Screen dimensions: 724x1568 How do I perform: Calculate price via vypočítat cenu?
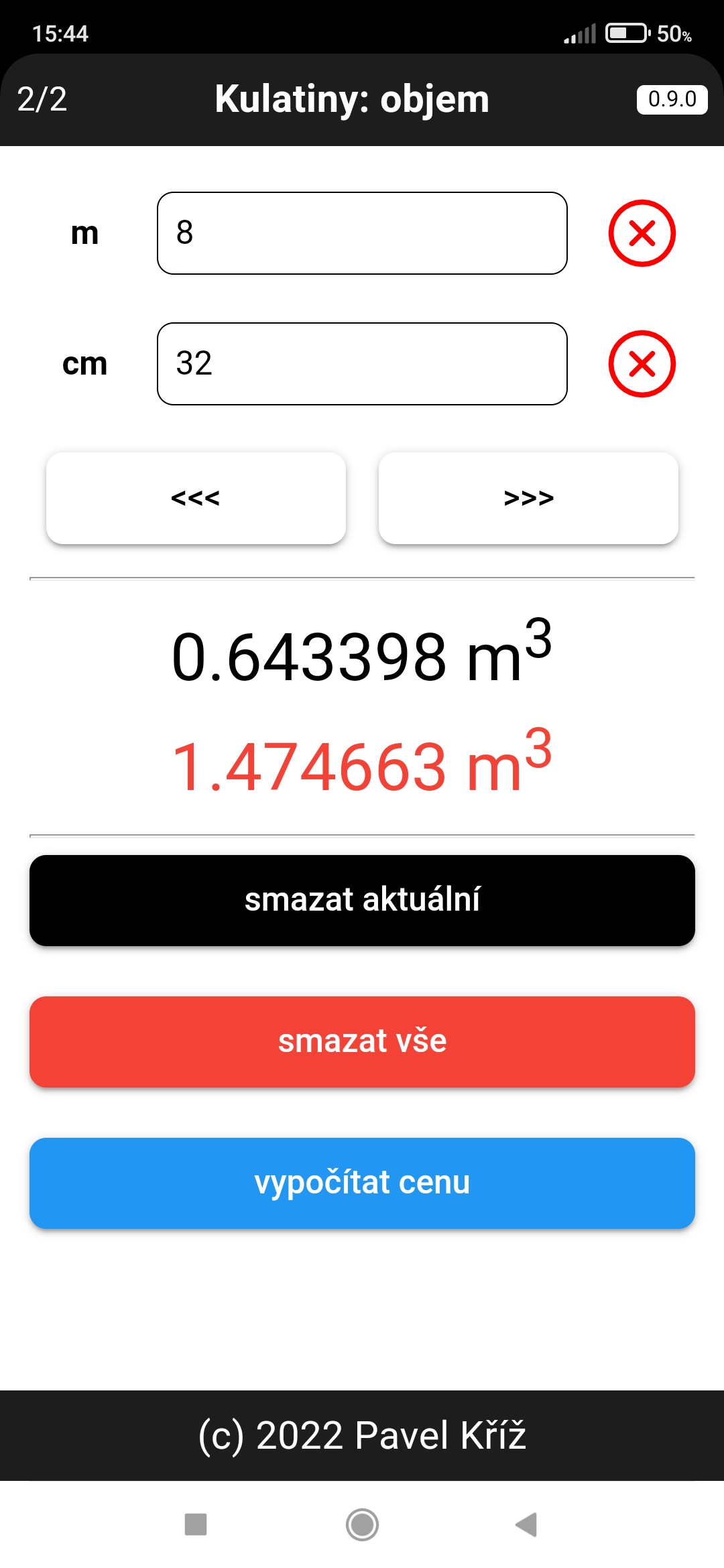pyautogui.click(x=362, y=1183)
